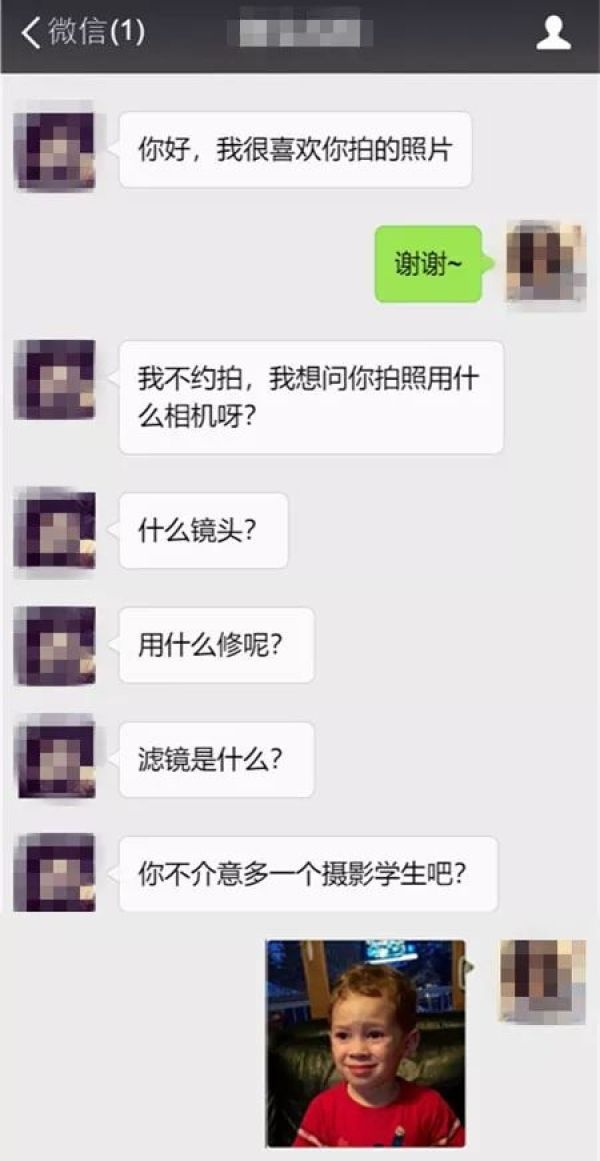Viewport: 600px width, 1161px height.
Task: Open the chat details person icon
Action: (x=553, y=33)
